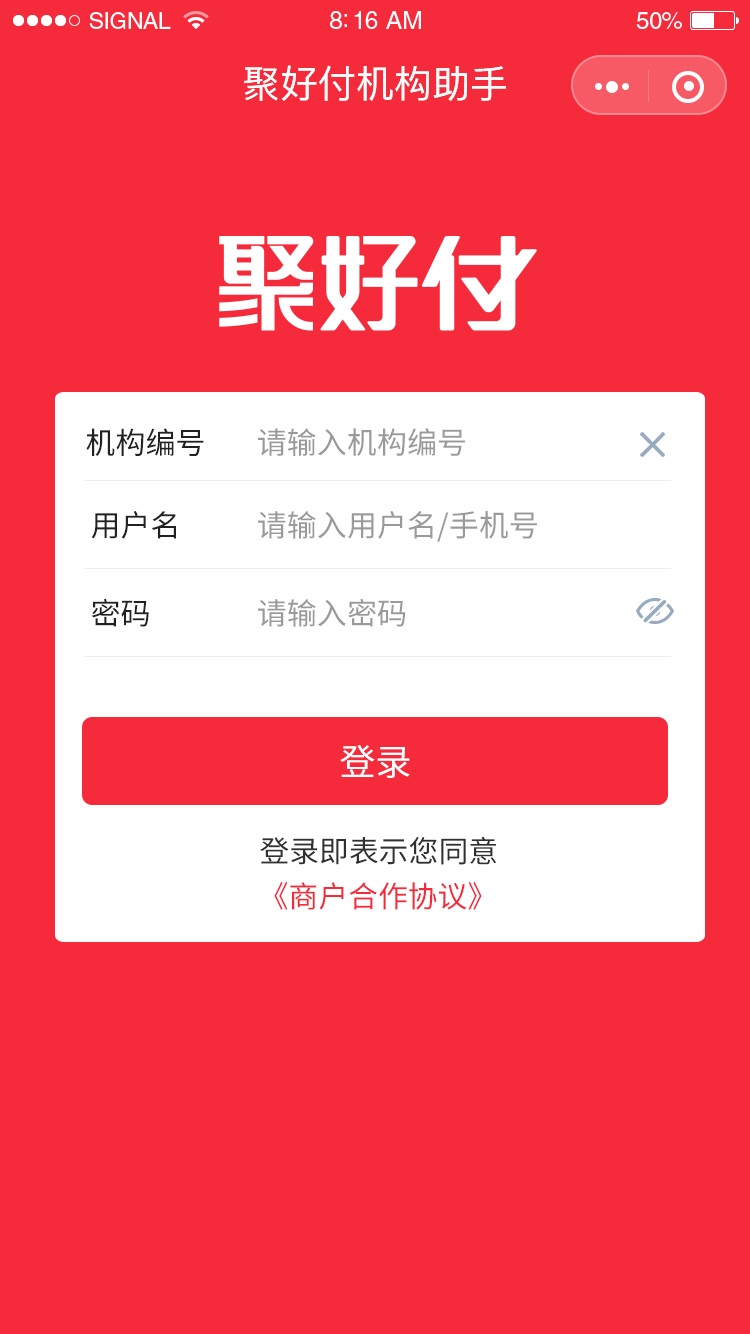The height and width of the screenshot is (1334, 750).
Task: Toggle password visibility eye icon
Action: (x=654, y=611)
